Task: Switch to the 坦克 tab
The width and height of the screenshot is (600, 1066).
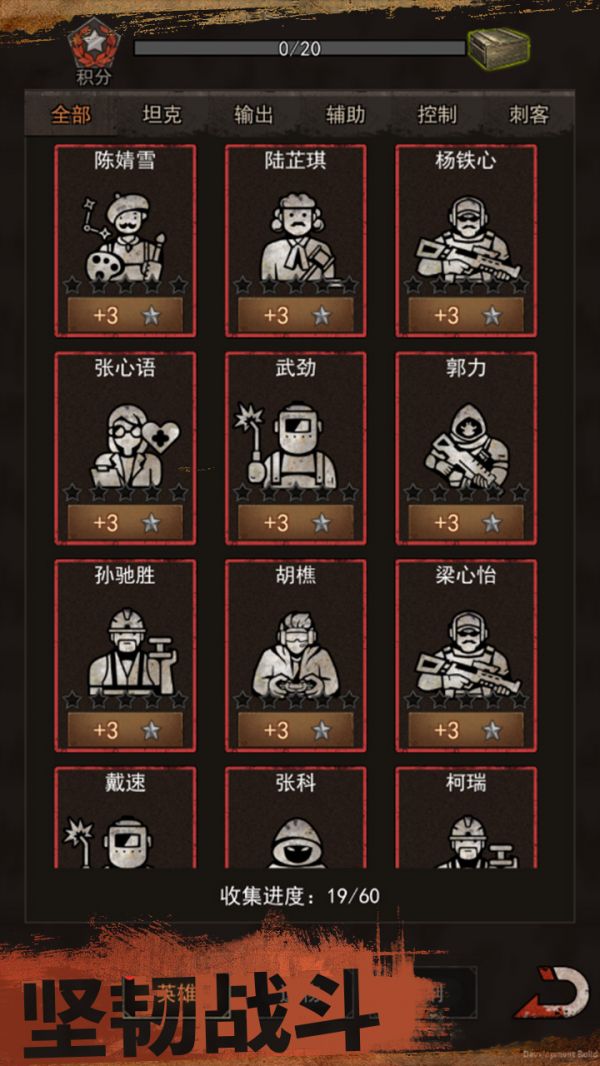Action: [x=162, y=115]
